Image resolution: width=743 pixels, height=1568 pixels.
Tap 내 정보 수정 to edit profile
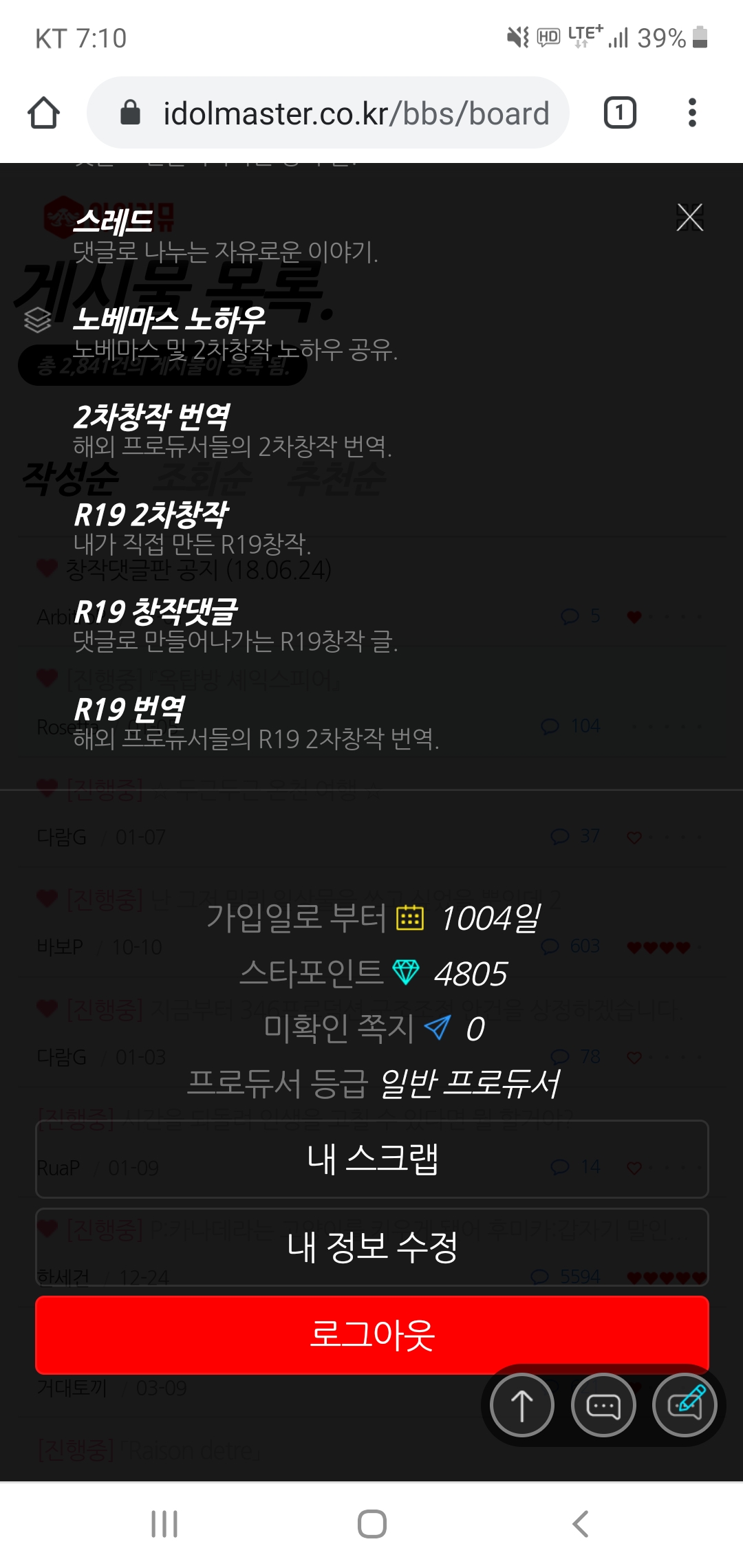pyautogui.click(x=371, y=1247)
